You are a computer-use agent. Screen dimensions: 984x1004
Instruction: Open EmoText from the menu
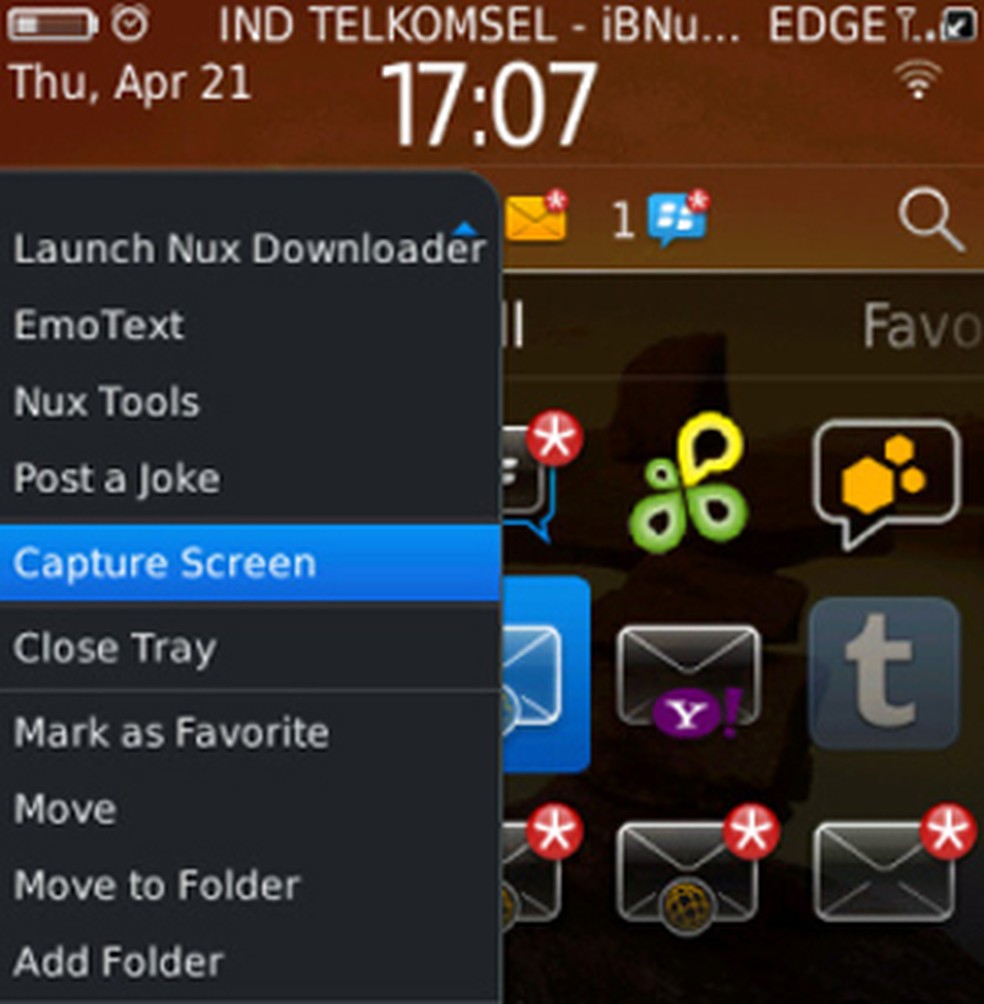(99, 325)
